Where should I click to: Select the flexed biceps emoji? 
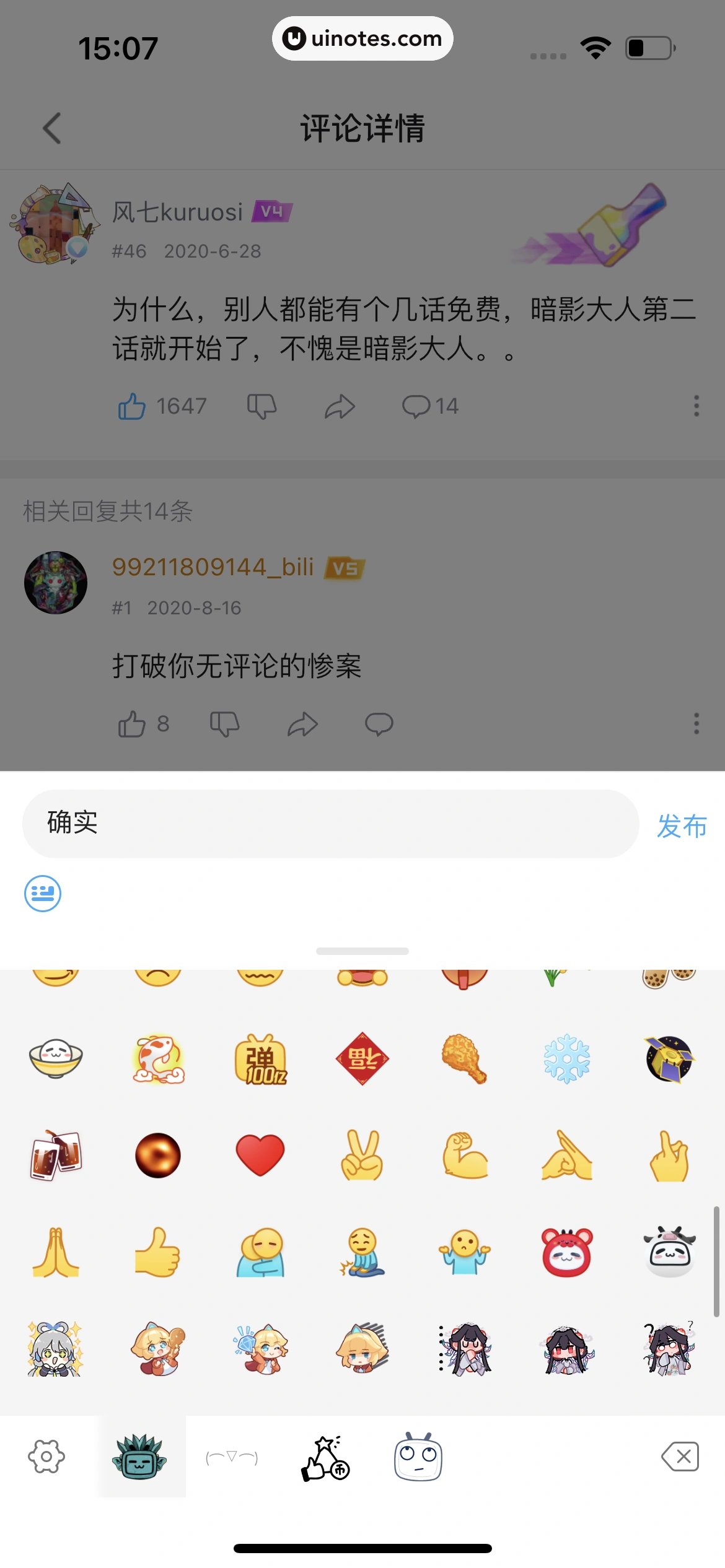[464, 1154]
